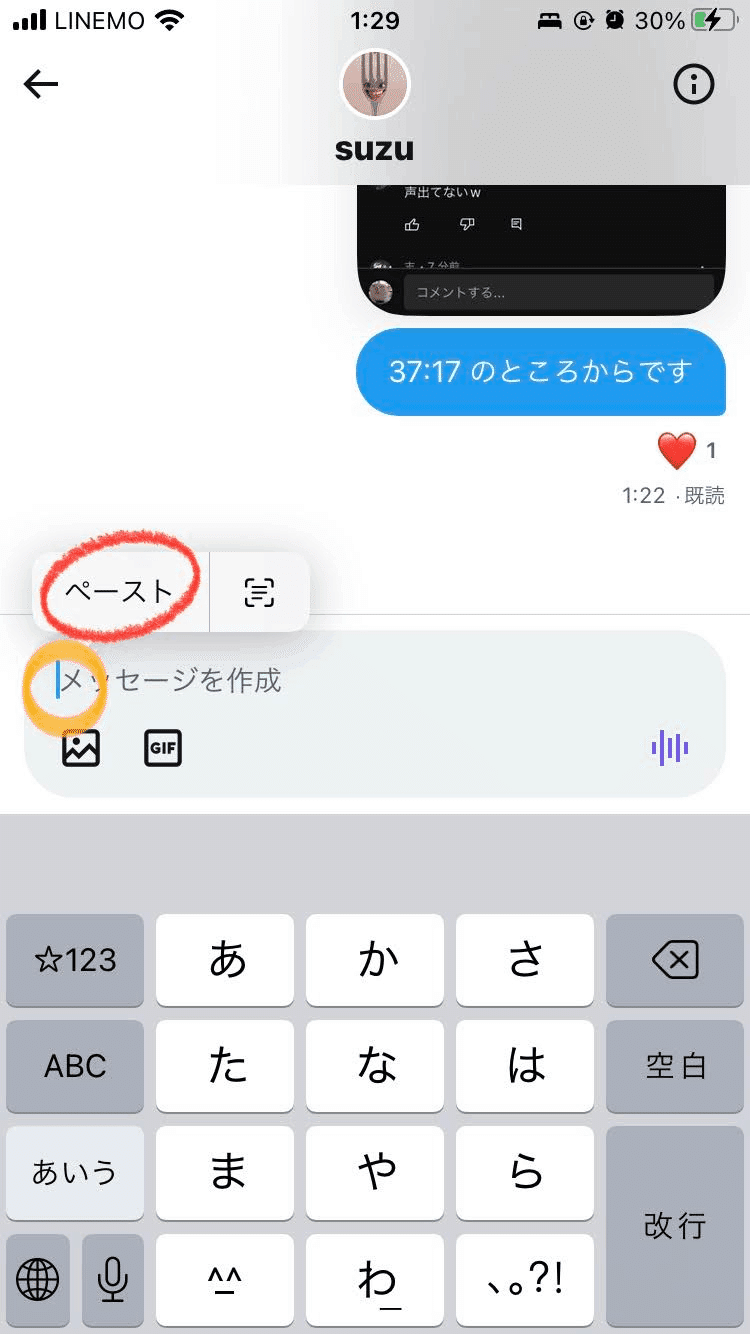This screenshot has width=750, height=1334.
Task: Open the emoji keyboard via the globe icon
Action: coord(38,1281)
